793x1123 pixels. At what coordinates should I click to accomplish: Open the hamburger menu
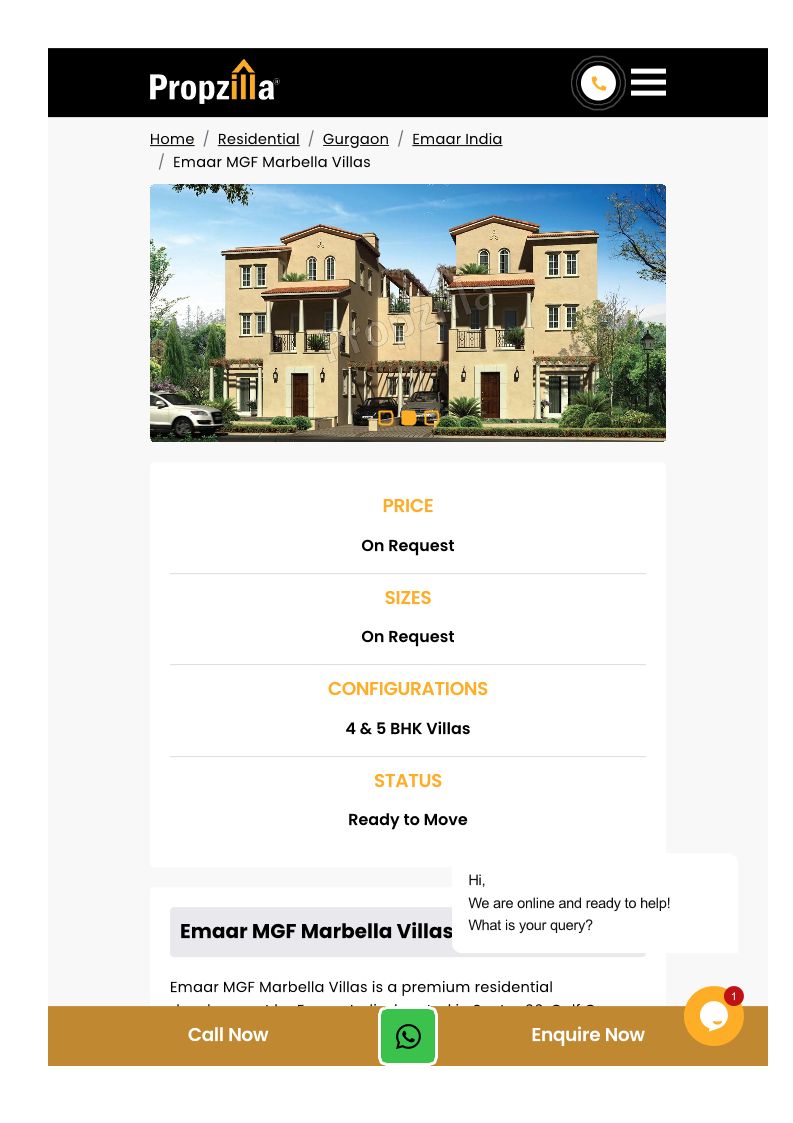coord(648,82)
